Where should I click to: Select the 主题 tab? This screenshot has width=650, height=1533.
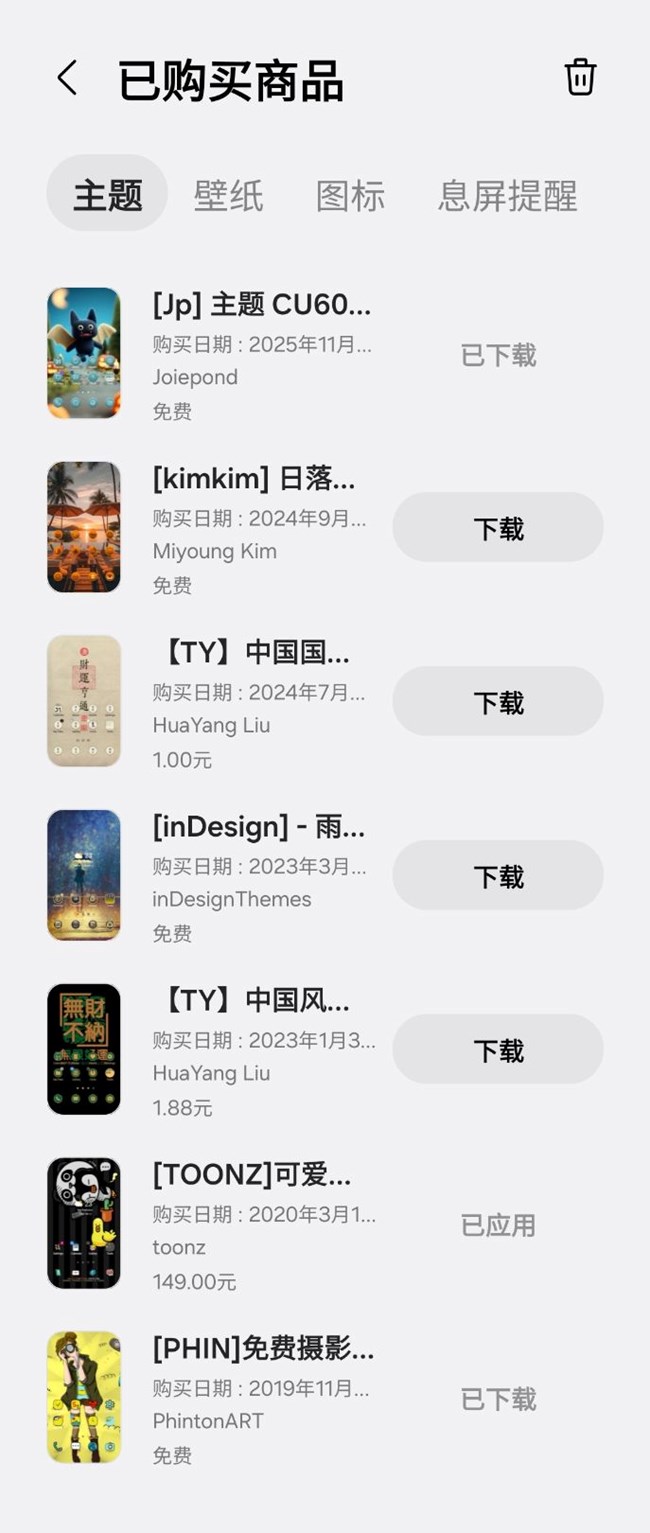(107, 194)
